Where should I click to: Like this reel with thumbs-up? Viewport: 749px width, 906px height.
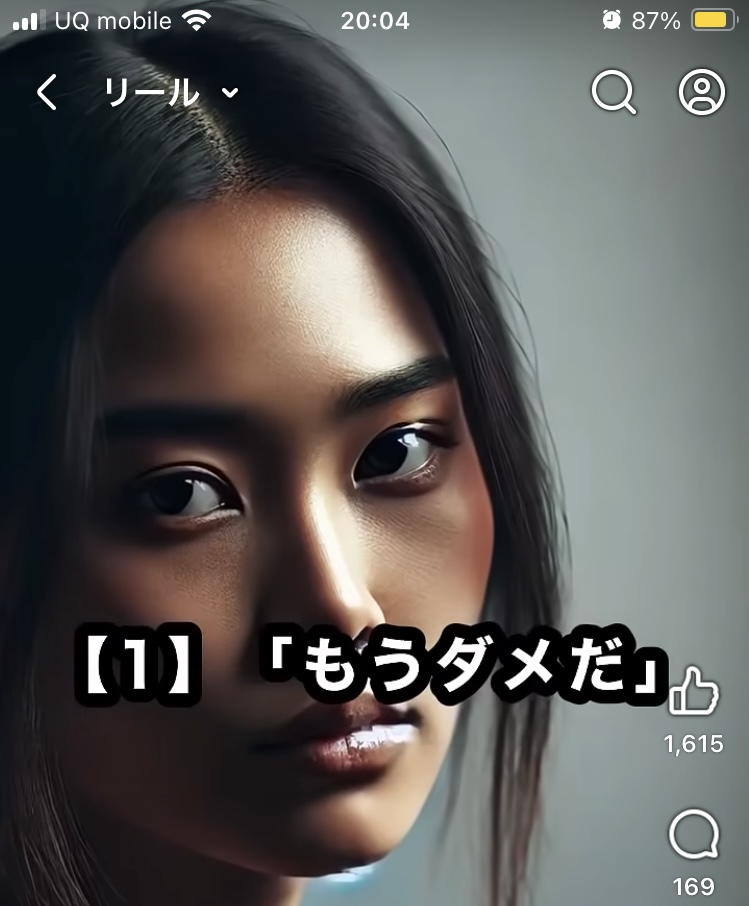point(694,691)
